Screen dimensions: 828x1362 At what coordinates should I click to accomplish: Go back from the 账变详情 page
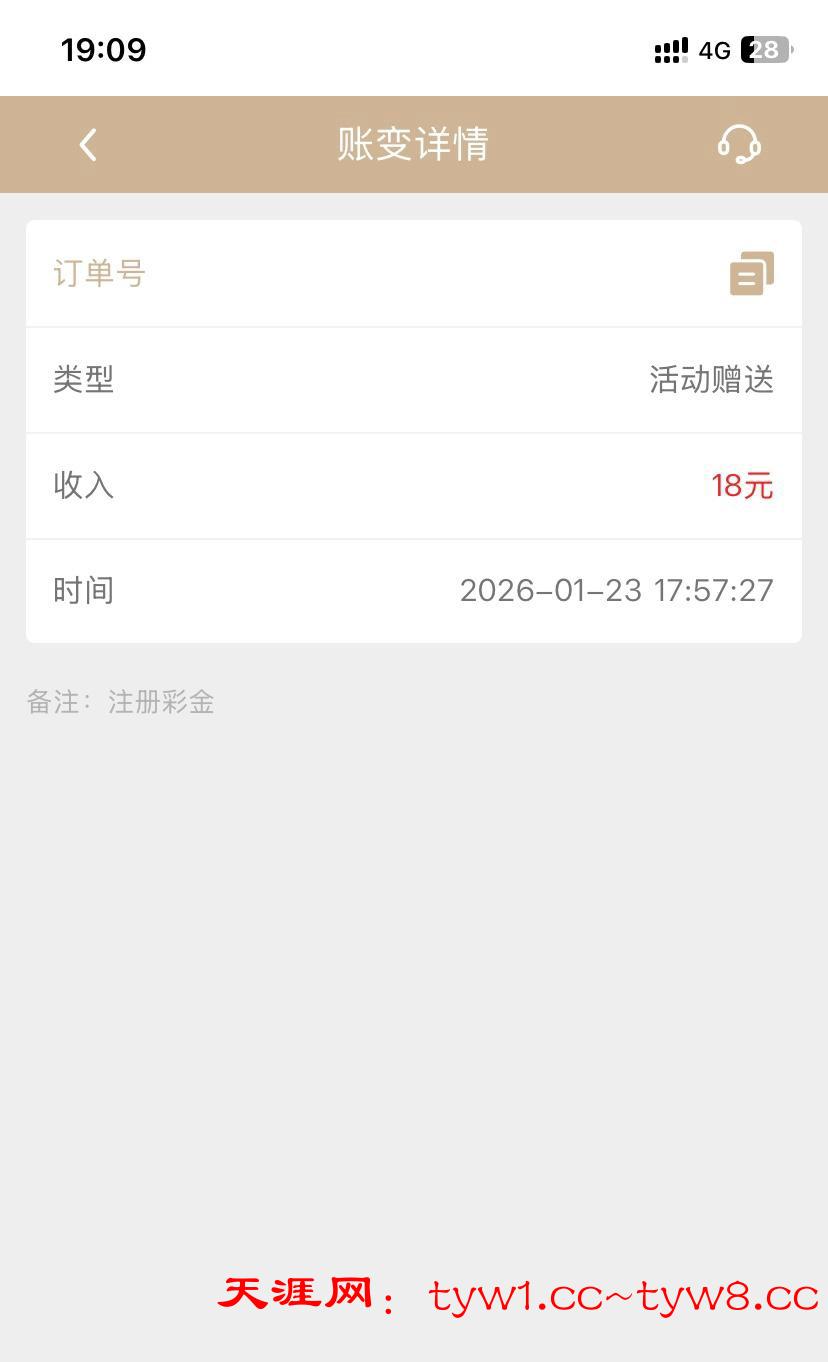(88, 145)
